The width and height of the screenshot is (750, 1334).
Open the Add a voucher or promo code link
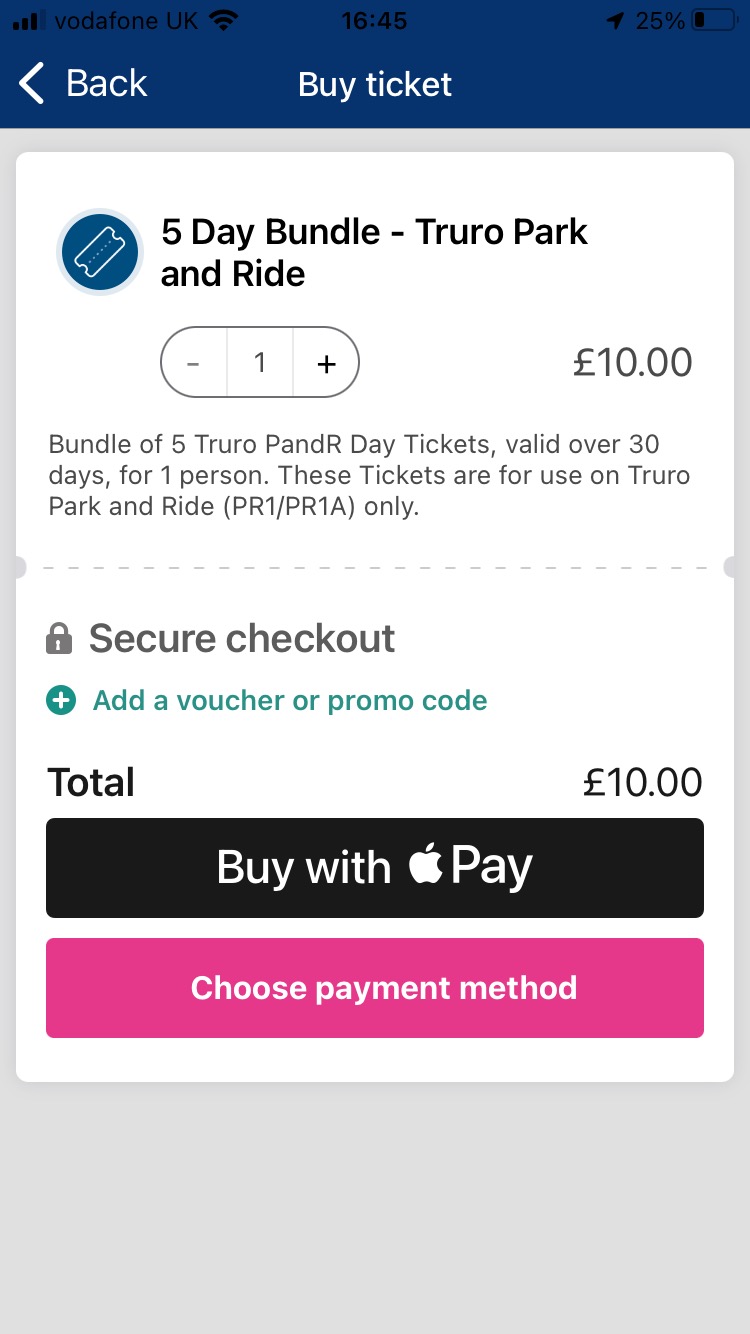point(288,700)
